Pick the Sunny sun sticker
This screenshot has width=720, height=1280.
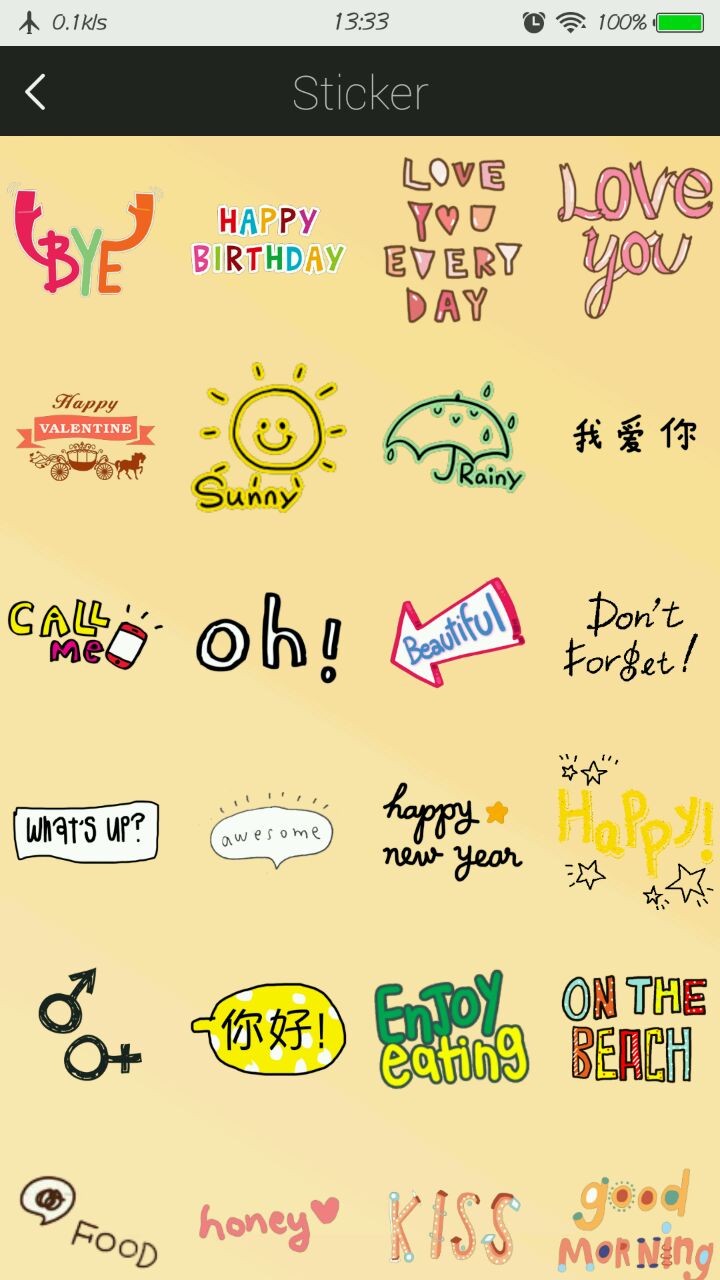point(266,437)
